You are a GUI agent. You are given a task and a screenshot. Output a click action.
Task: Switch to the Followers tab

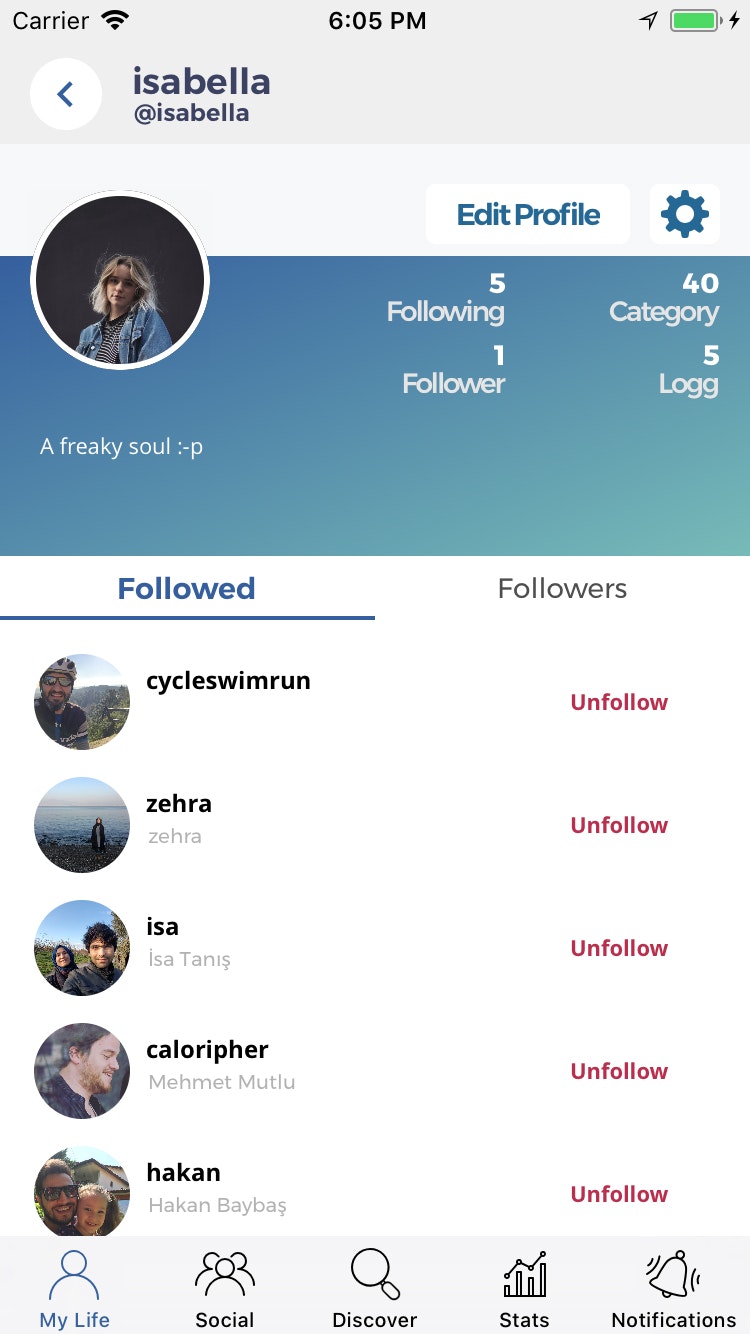coord(562,588)
